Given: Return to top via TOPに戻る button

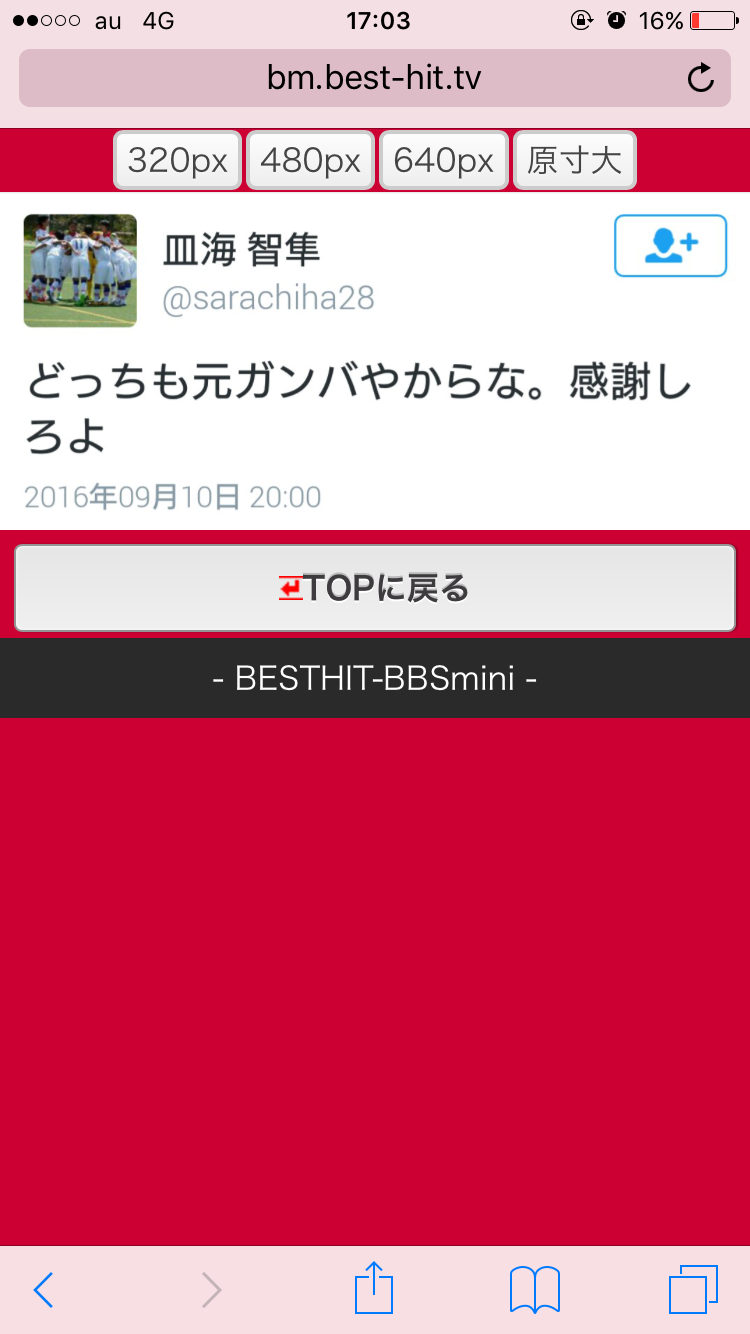Looking at the screenshot, I should click(x=375, y=588).
